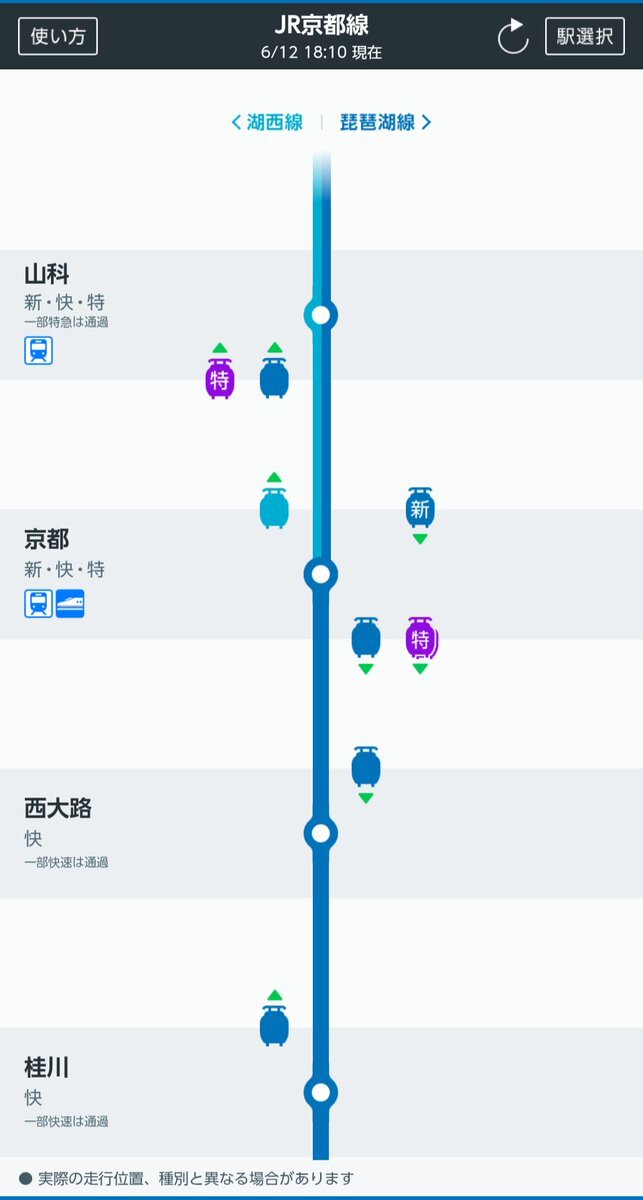Viewport: 643px width, 1200px height.
Task: Tap the blue train heading to 西大路
Action: (x=366, y=767)
